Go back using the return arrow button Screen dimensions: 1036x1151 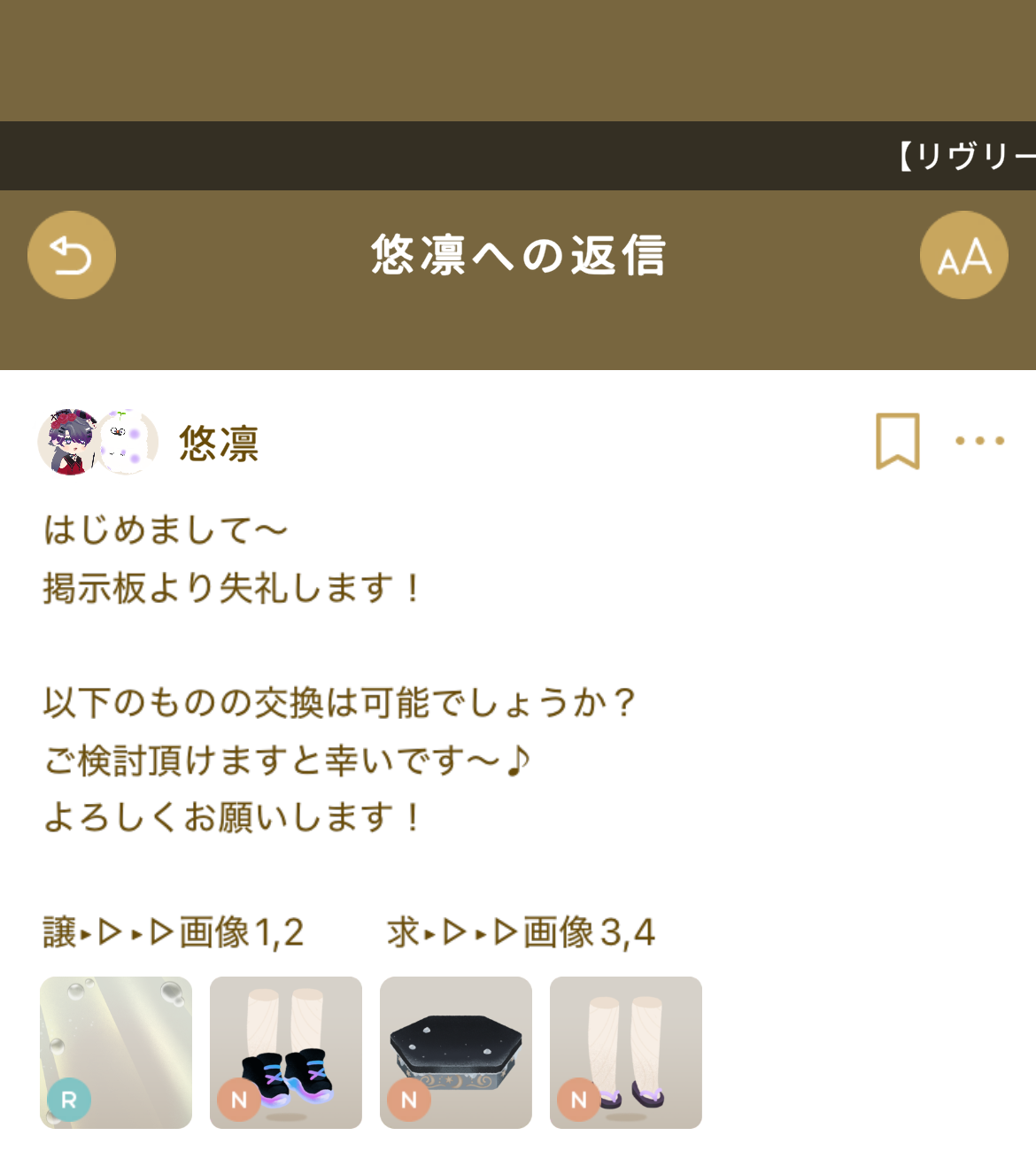72,255
